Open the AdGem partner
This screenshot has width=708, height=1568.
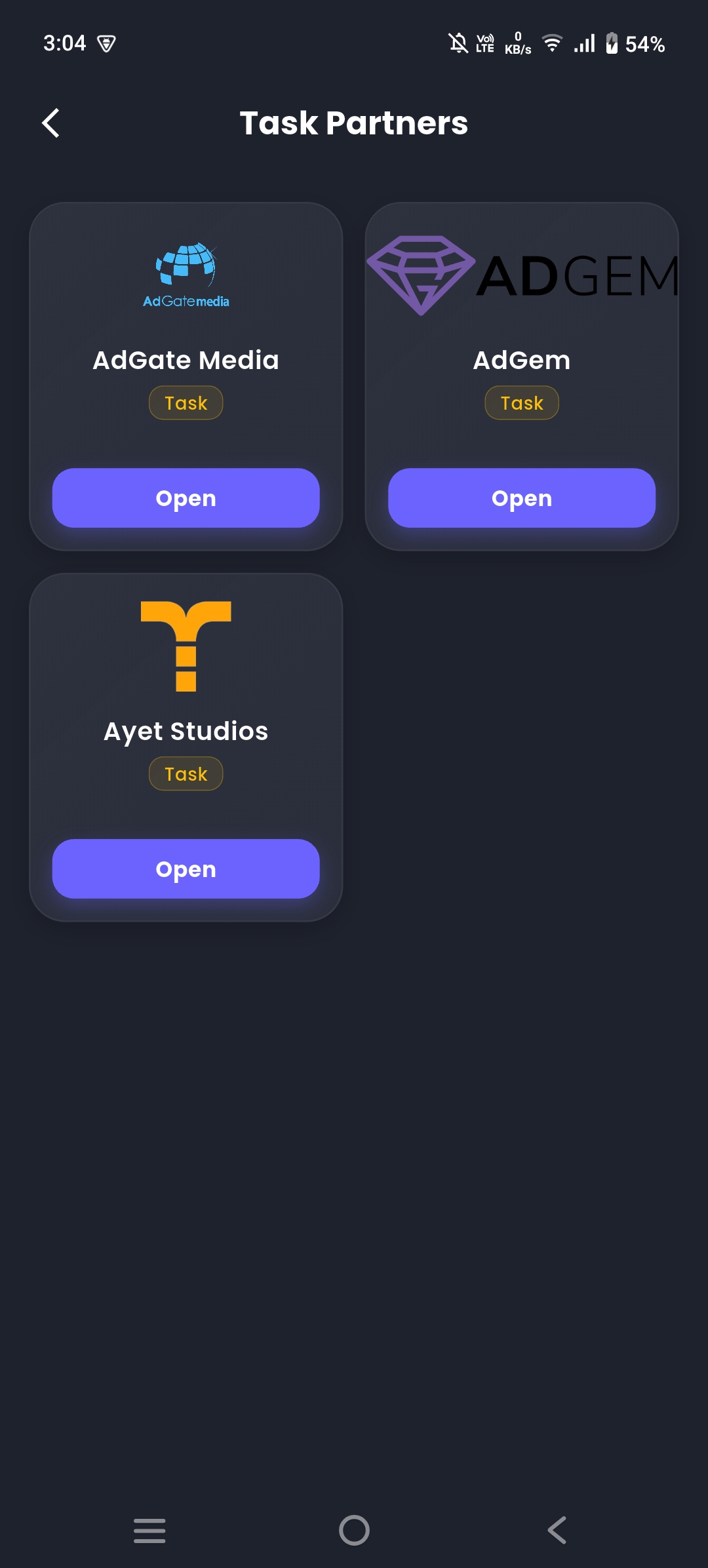point(522,498)
